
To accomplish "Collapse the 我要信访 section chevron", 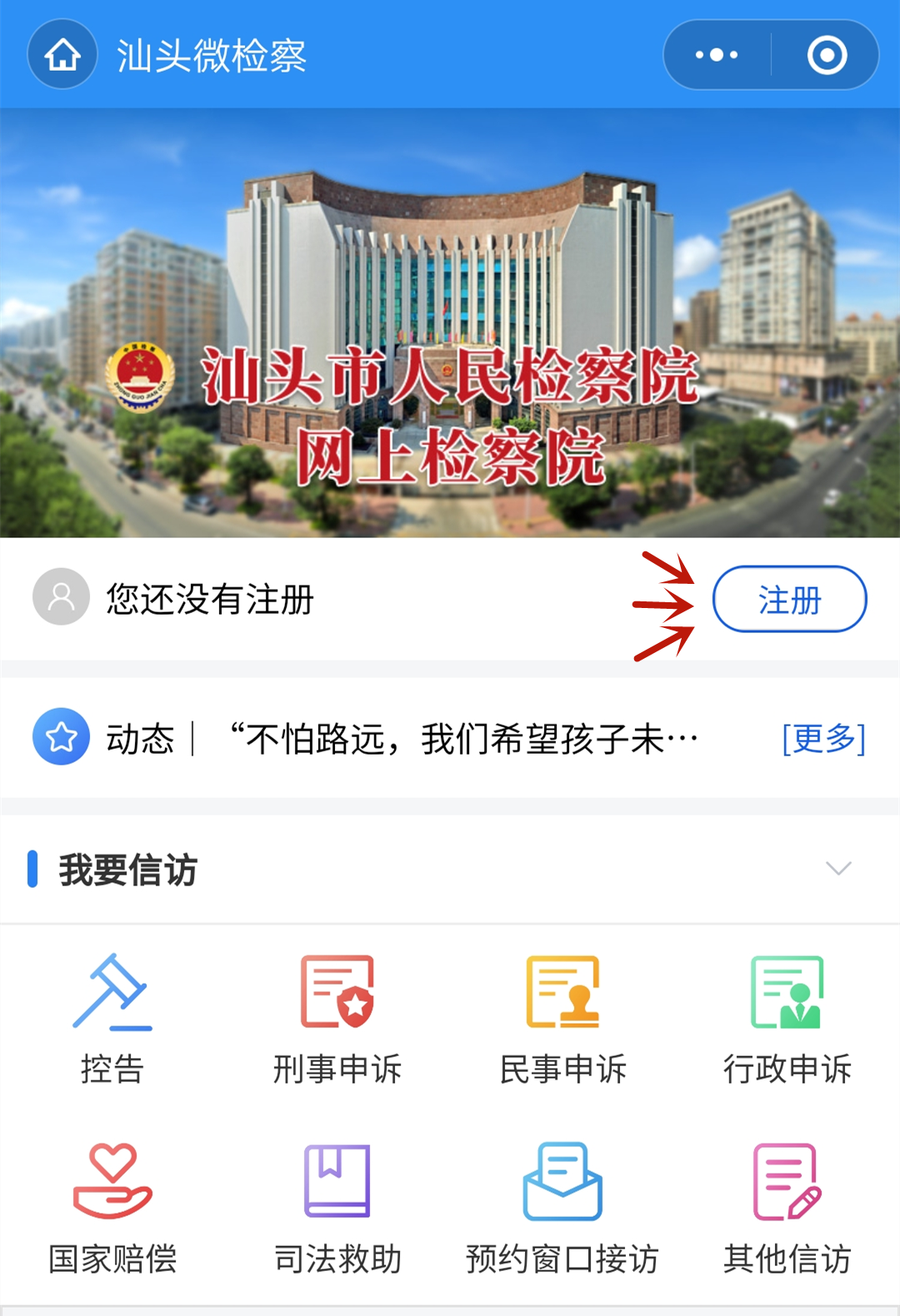I will (837, 869).
